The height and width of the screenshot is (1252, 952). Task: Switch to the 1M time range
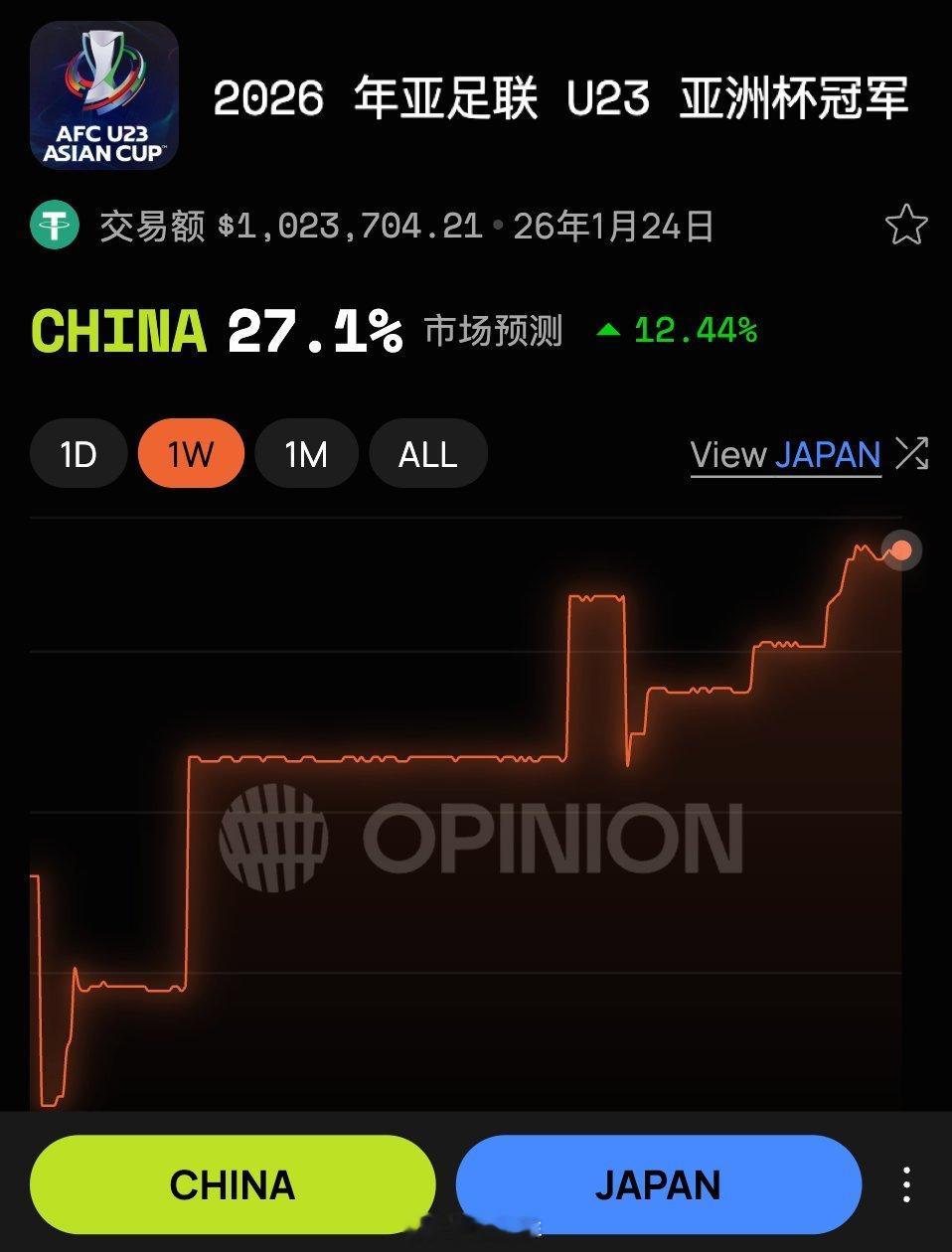point(305,453)
